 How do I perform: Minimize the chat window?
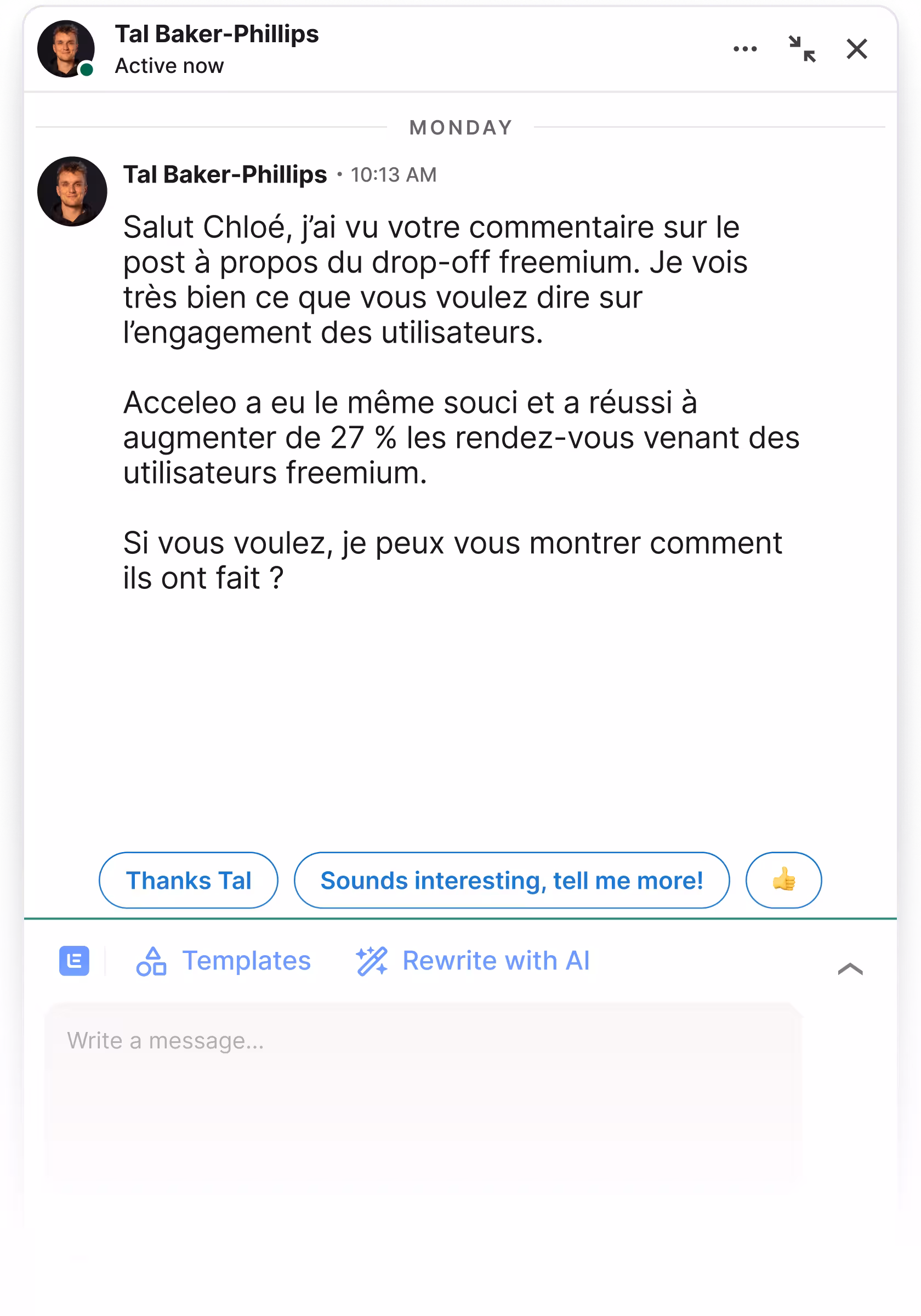[x=801, y=49]
